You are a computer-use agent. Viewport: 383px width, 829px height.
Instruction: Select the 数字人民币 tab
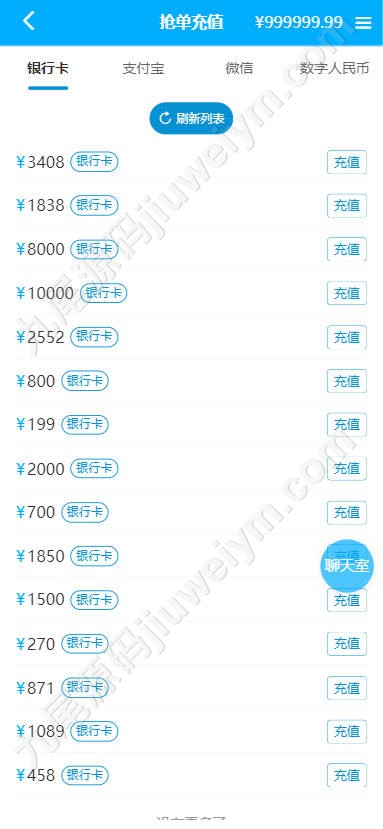pos(334,68)
